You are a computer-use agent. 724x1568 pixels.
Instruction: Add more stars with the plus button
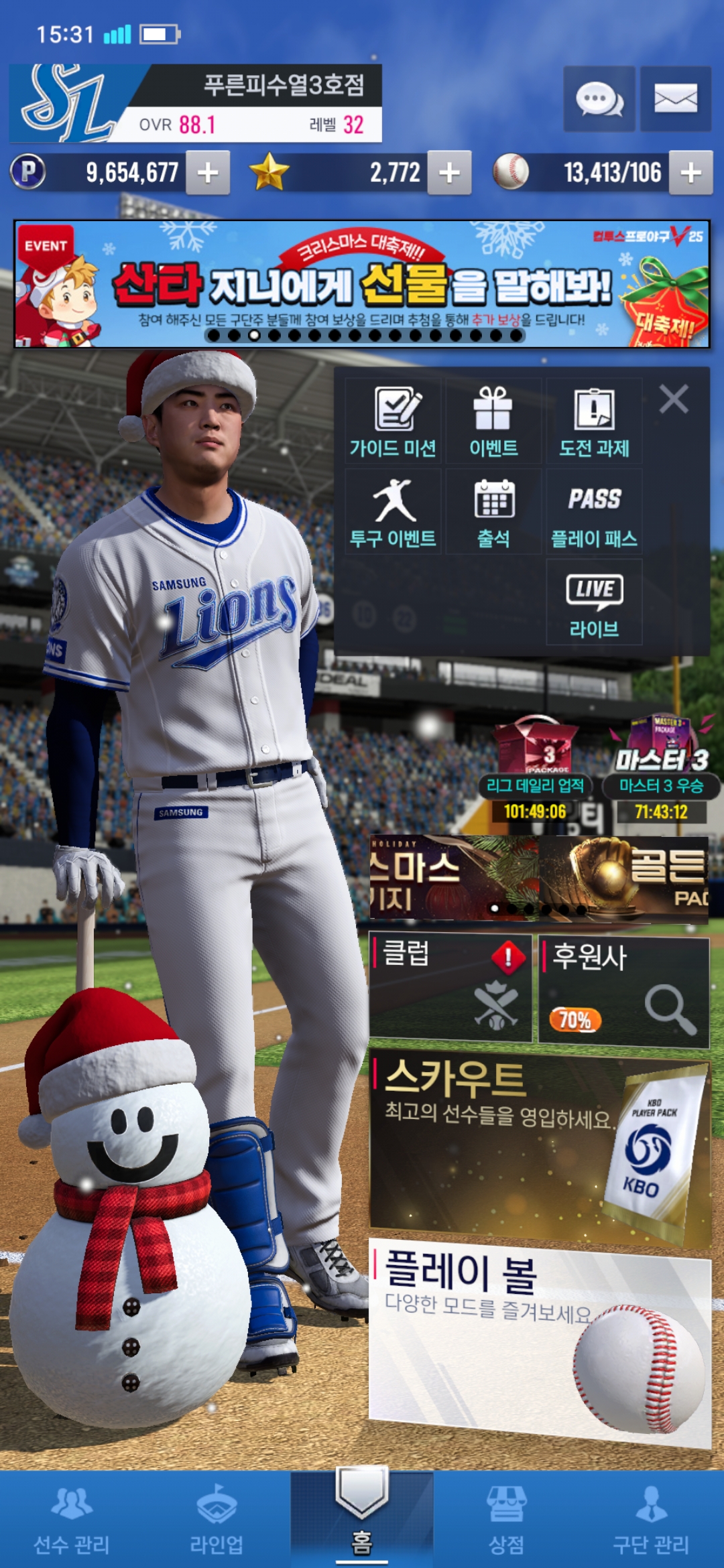click(449, 173)
